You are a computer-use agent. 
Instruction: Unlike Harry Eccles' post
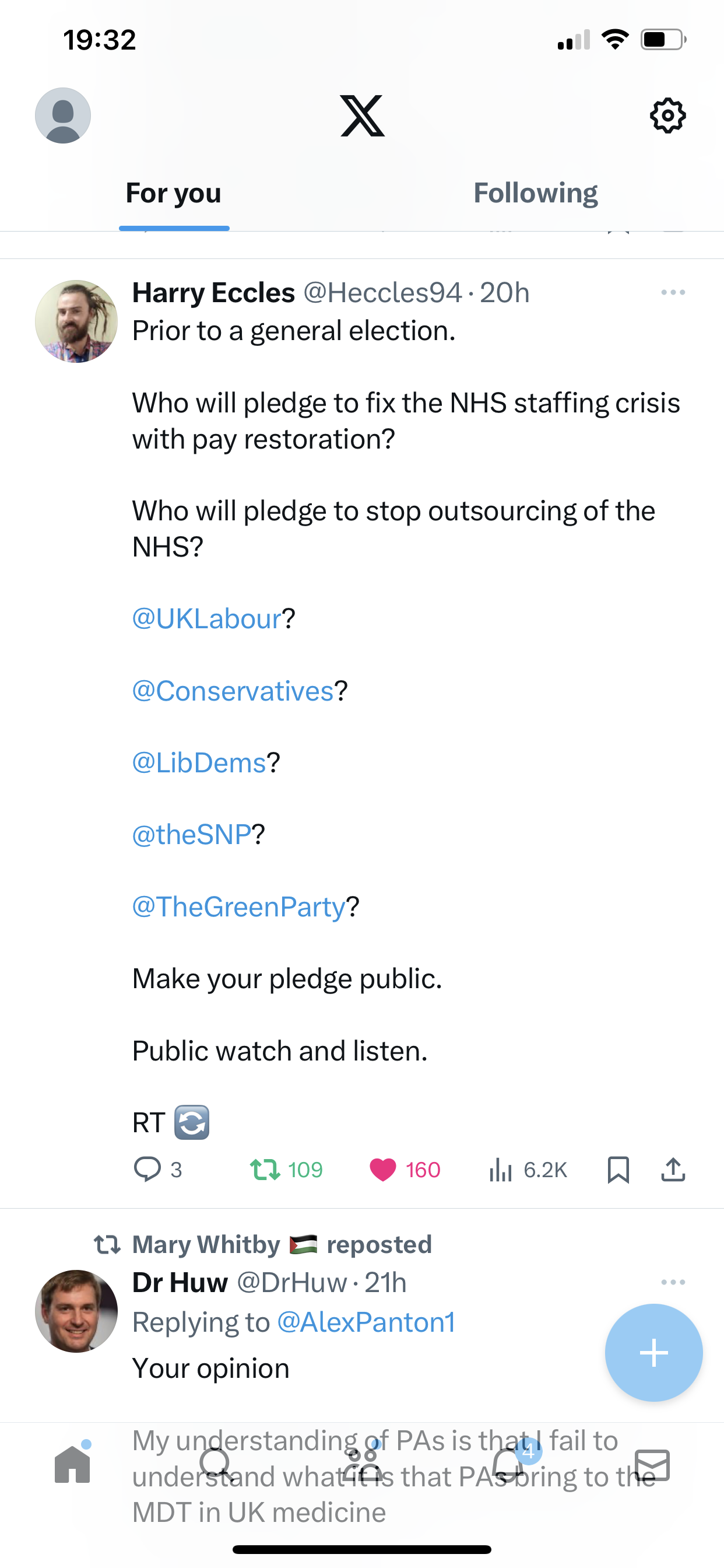tap(405, 1170)
